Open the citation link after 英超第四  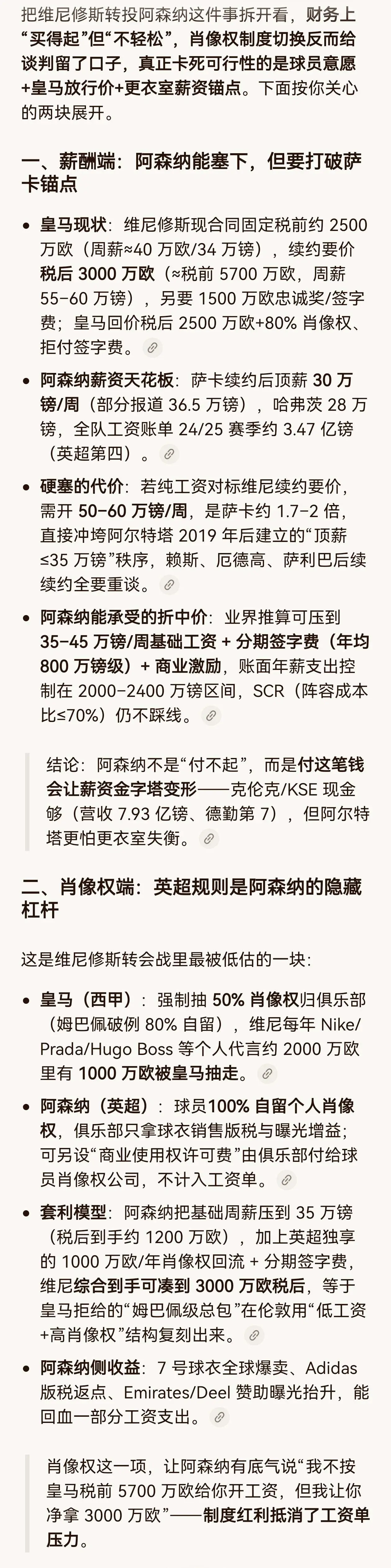pos(169,454)
